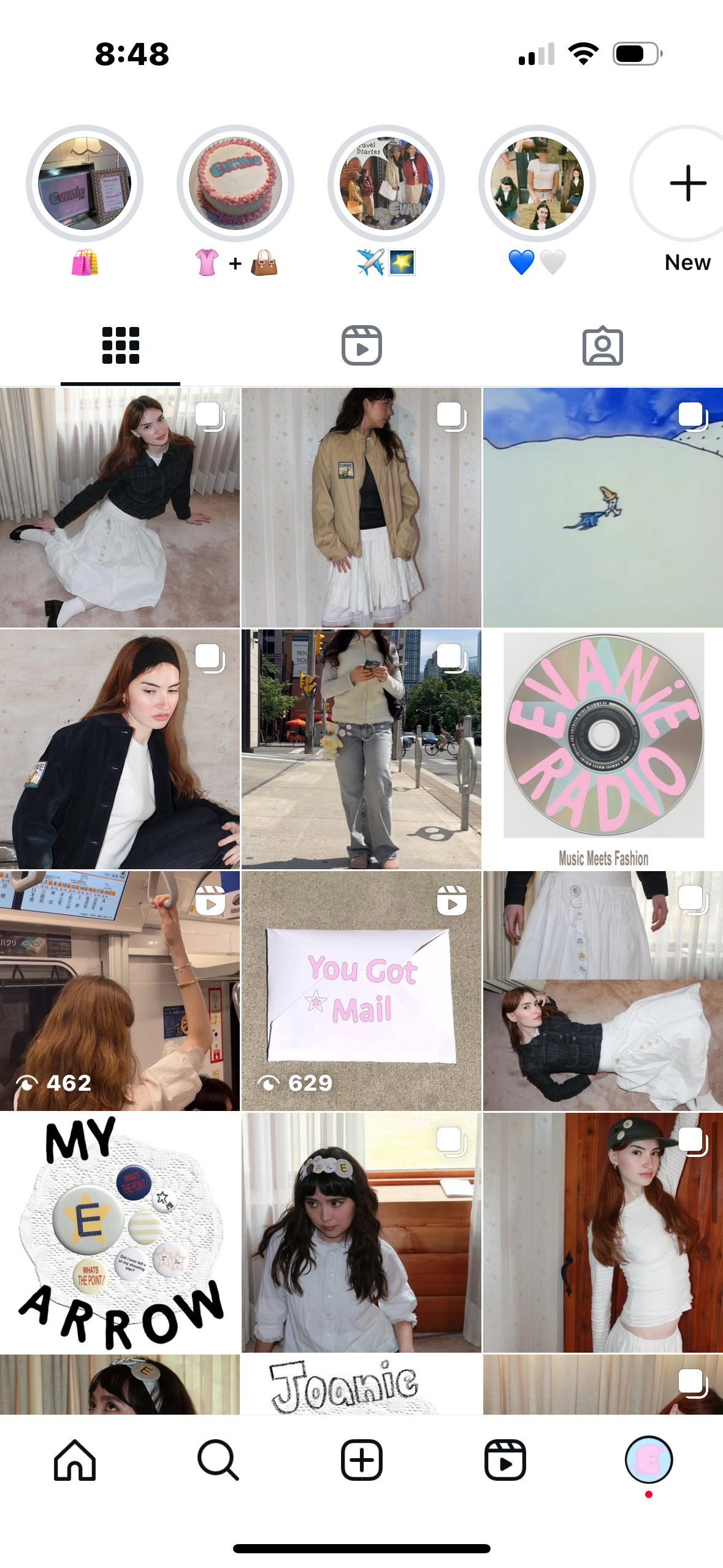Viewport: 723px width, 1568px height.
Task: Open the profile tab avatar
Action: pos(648,1460)
